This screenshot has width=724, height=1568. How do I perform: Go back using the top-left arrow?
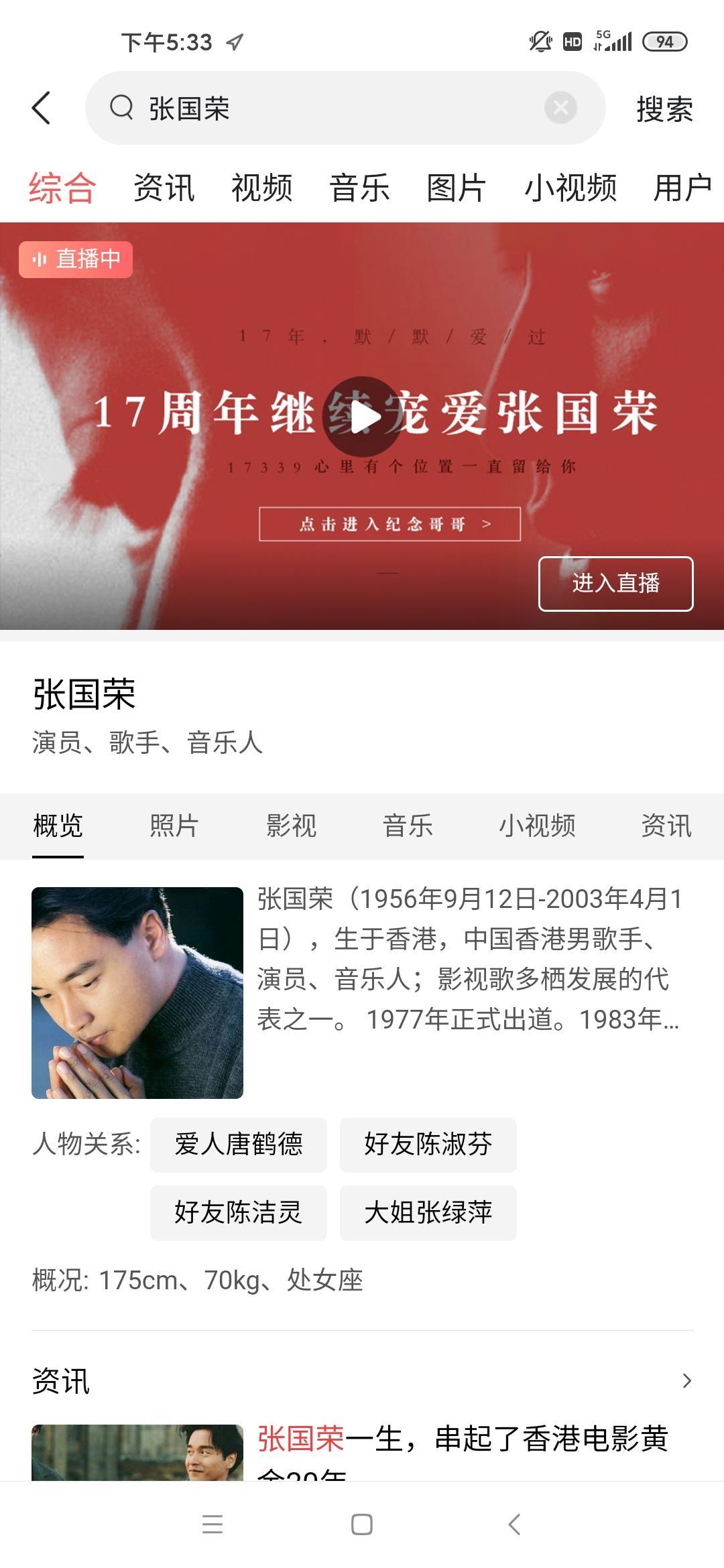point(42,108)
